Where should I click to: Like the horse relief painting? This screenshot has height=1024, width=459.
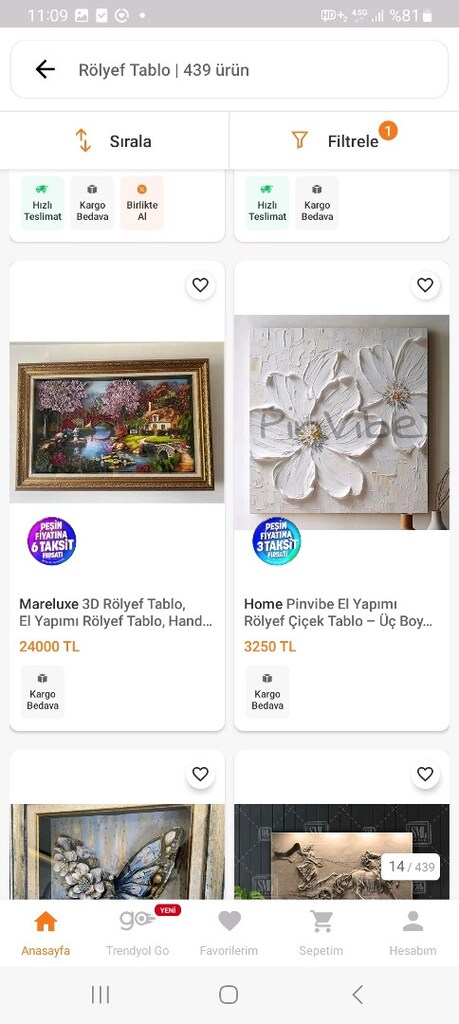tap(425, 774)
